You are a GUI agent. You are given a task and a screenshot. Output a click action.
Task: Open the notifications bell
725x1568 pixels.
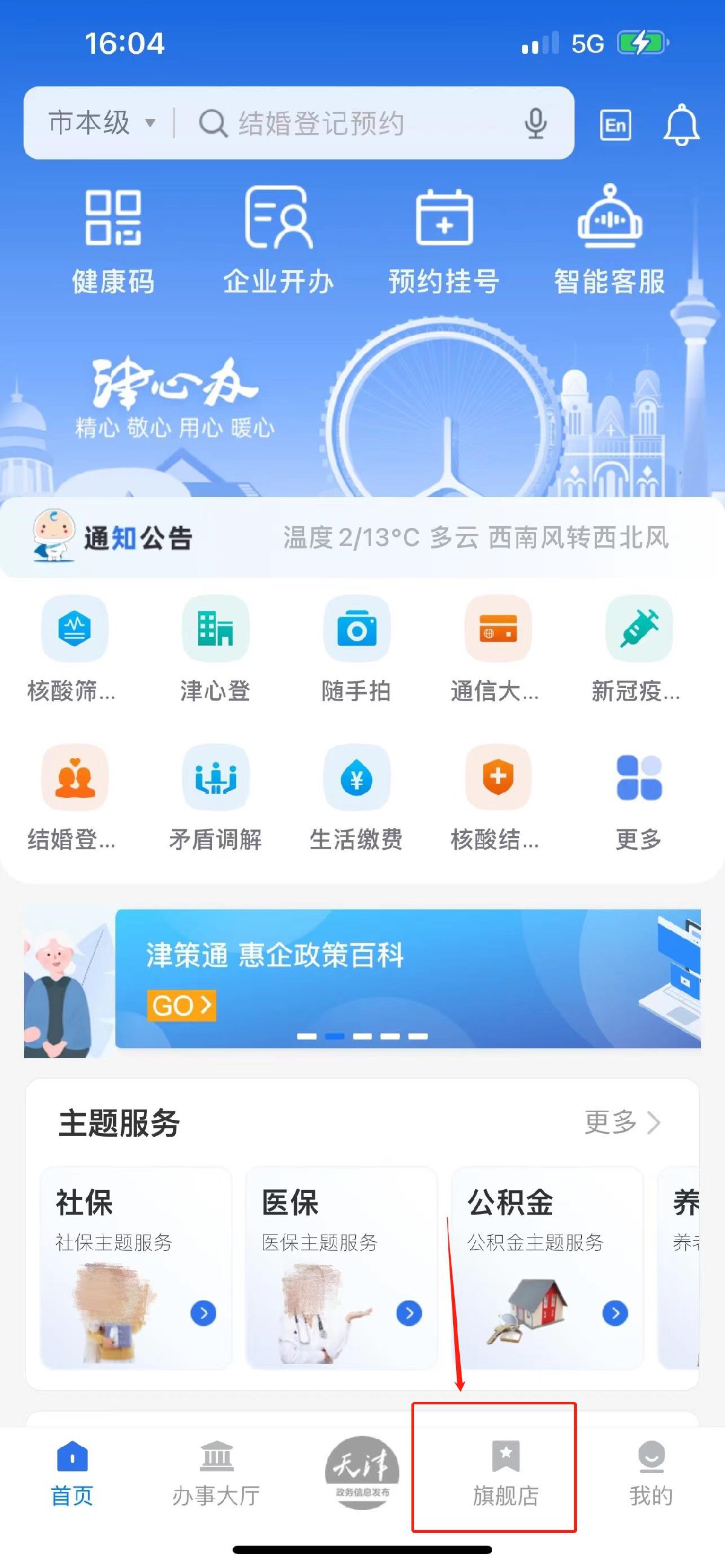click(680, 126)
